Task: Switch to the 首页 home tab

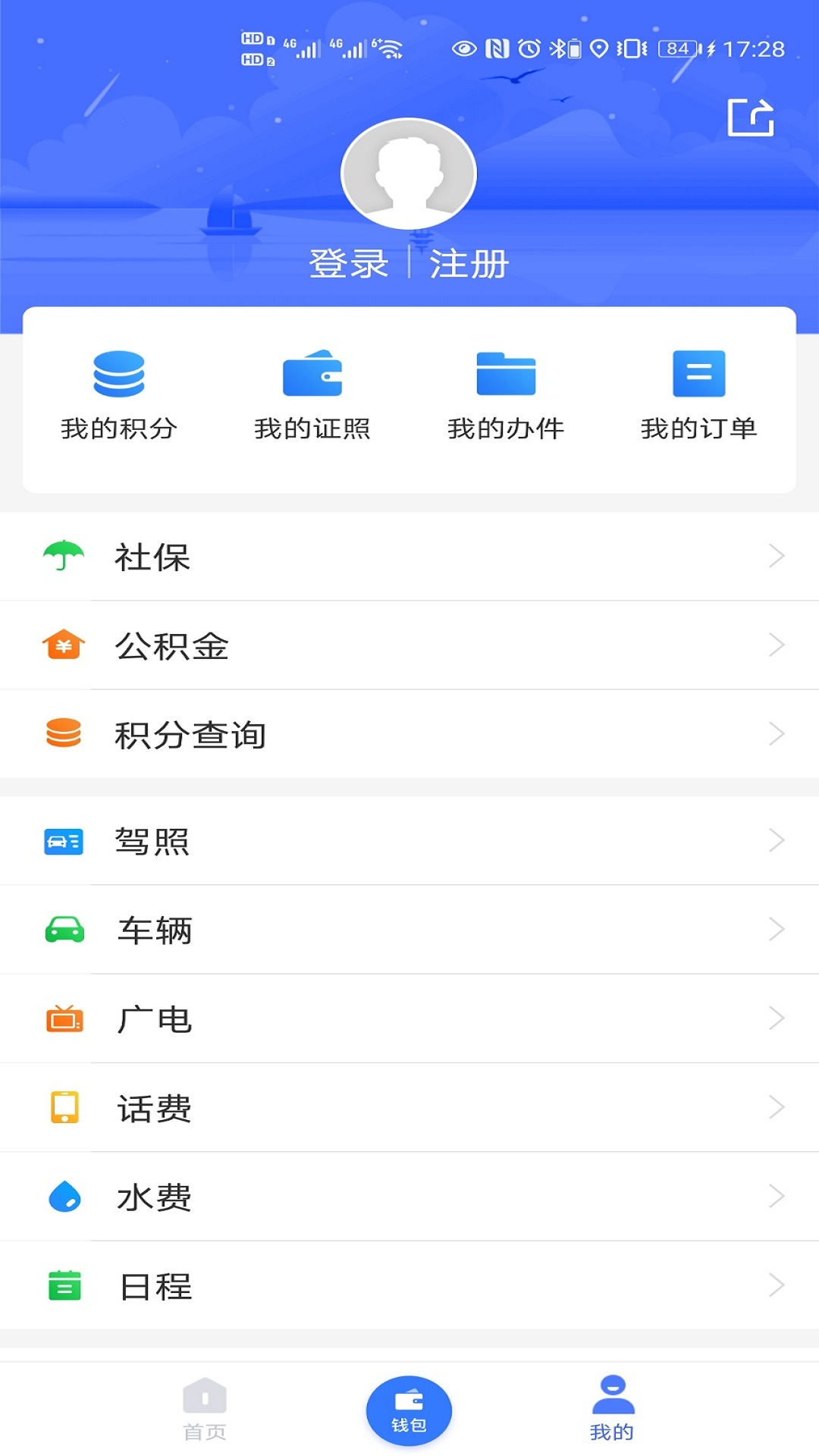Action: (205, 1409)
